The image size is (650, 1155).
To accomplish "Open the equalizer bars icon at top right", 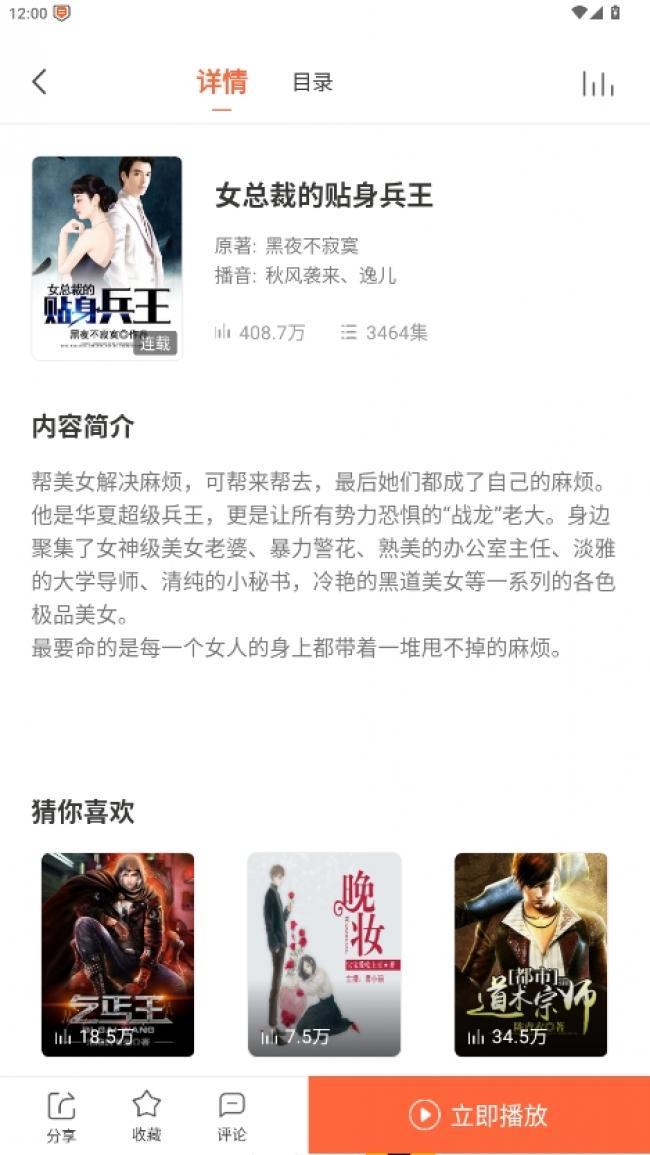I will (x=597, y=83).
